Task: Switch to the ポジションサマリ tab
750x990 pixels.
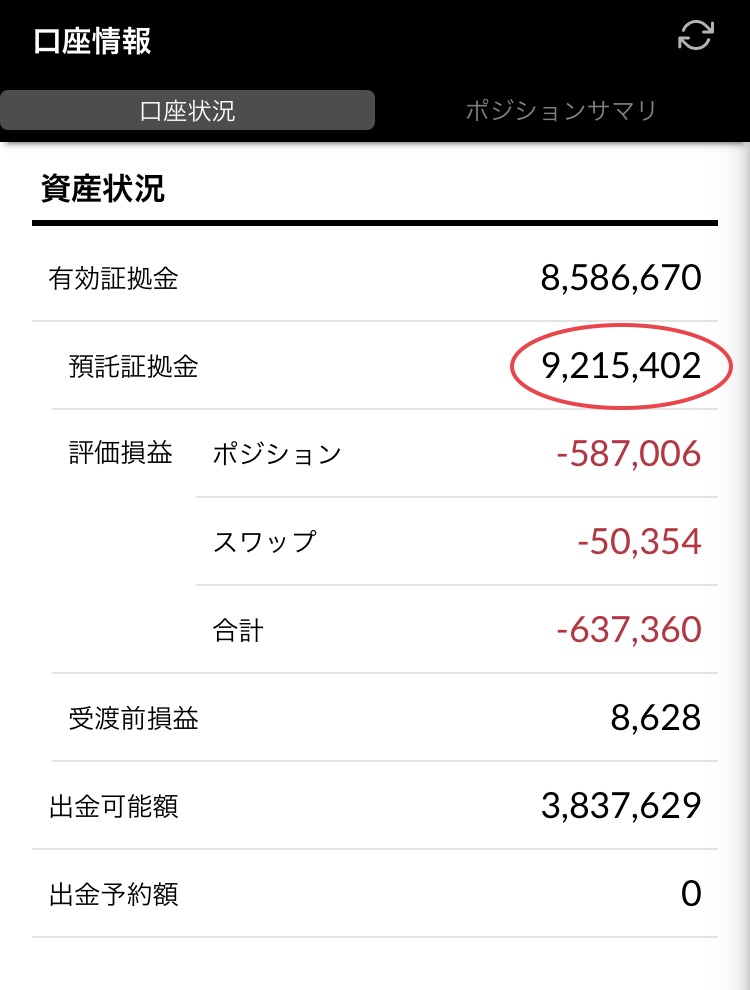Action: (x=561, y=110)
